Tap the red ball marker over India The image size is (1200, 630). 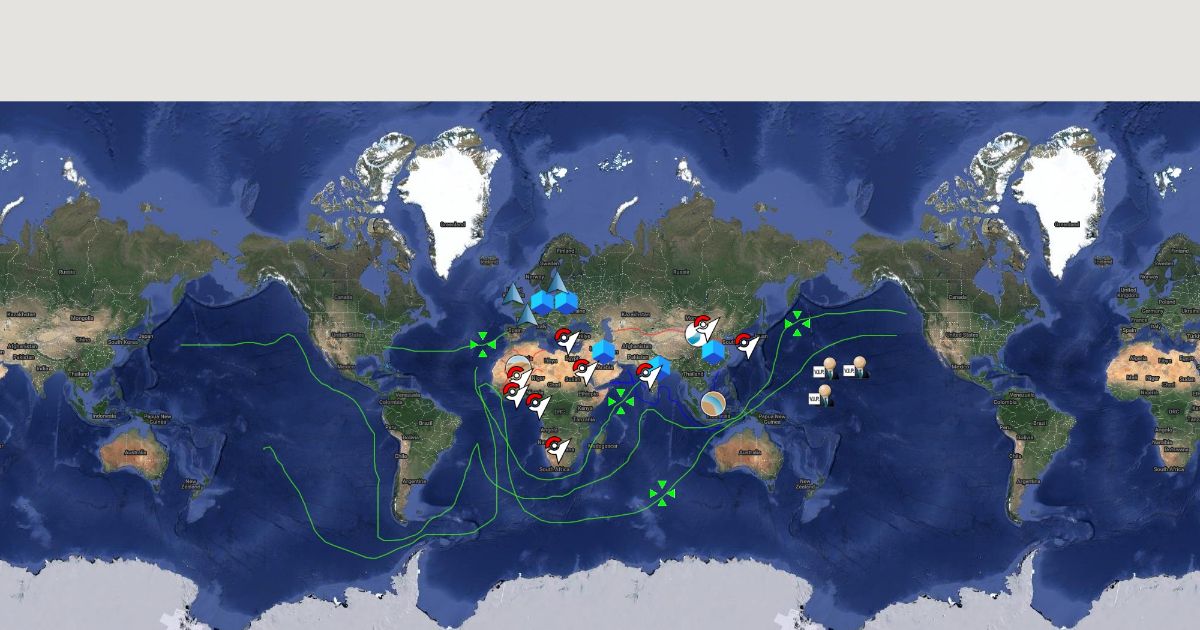click(x=646, y=372)
